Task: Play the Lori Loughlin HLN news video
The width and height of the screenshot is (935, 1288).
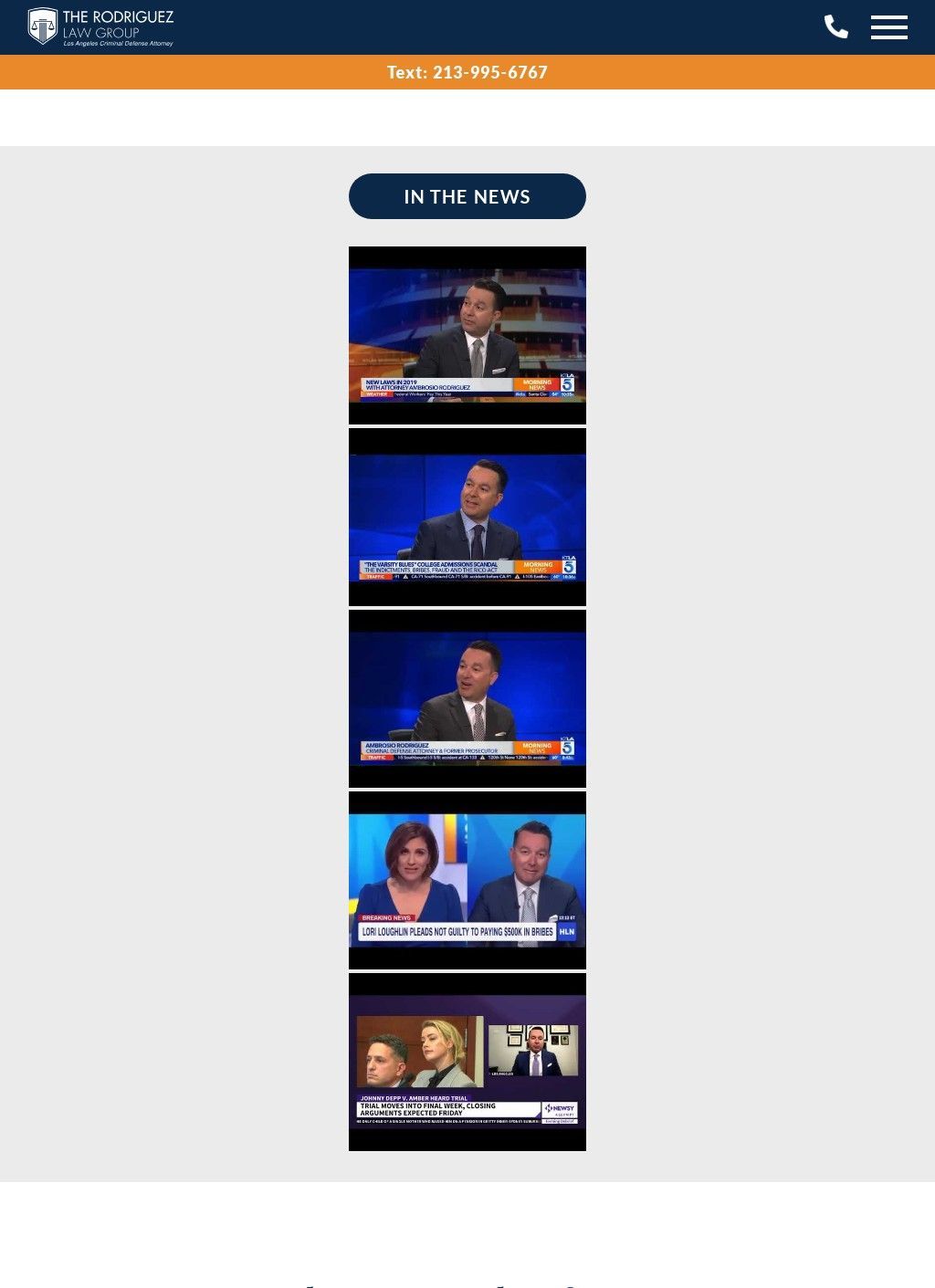Action: [467, 880]
